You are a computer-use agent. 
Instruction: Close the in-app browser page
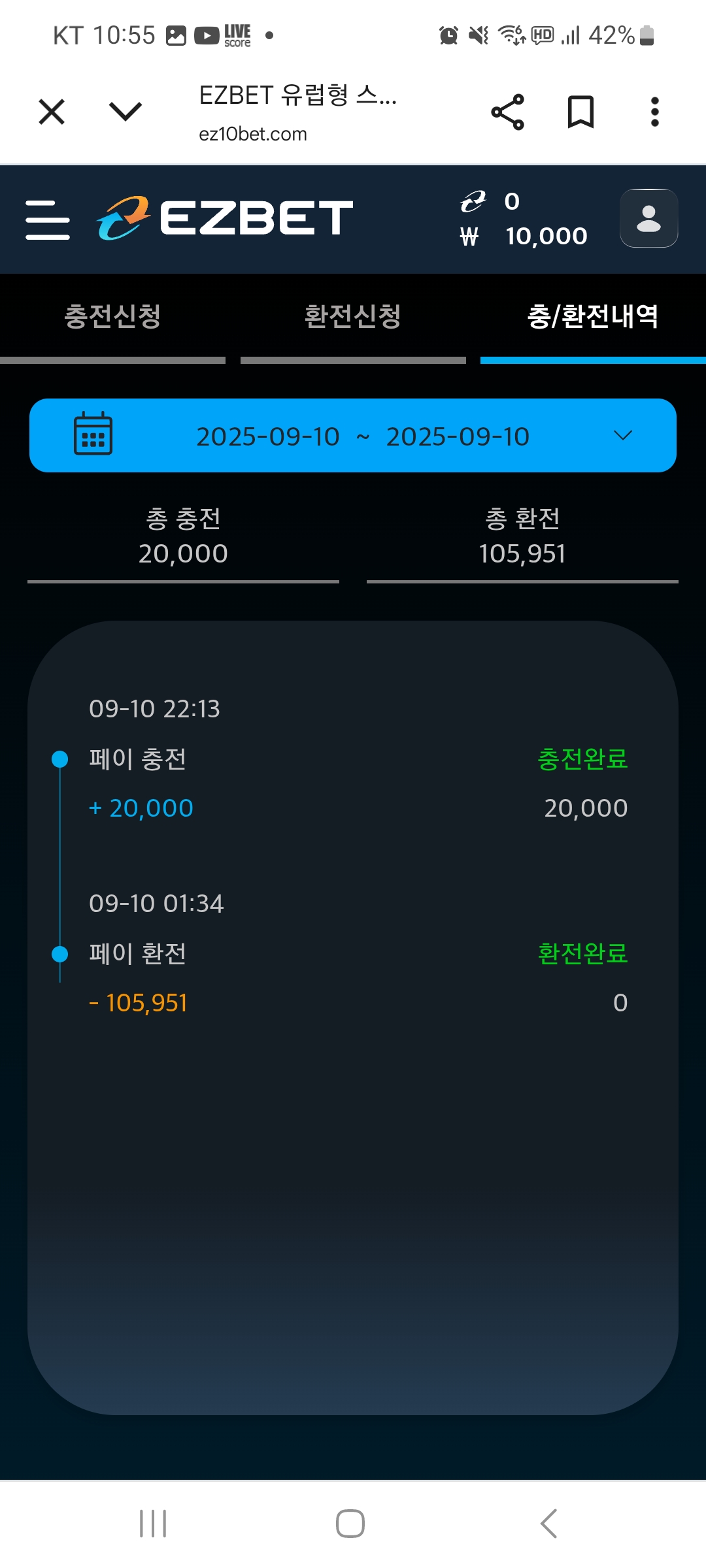(52, 112)
